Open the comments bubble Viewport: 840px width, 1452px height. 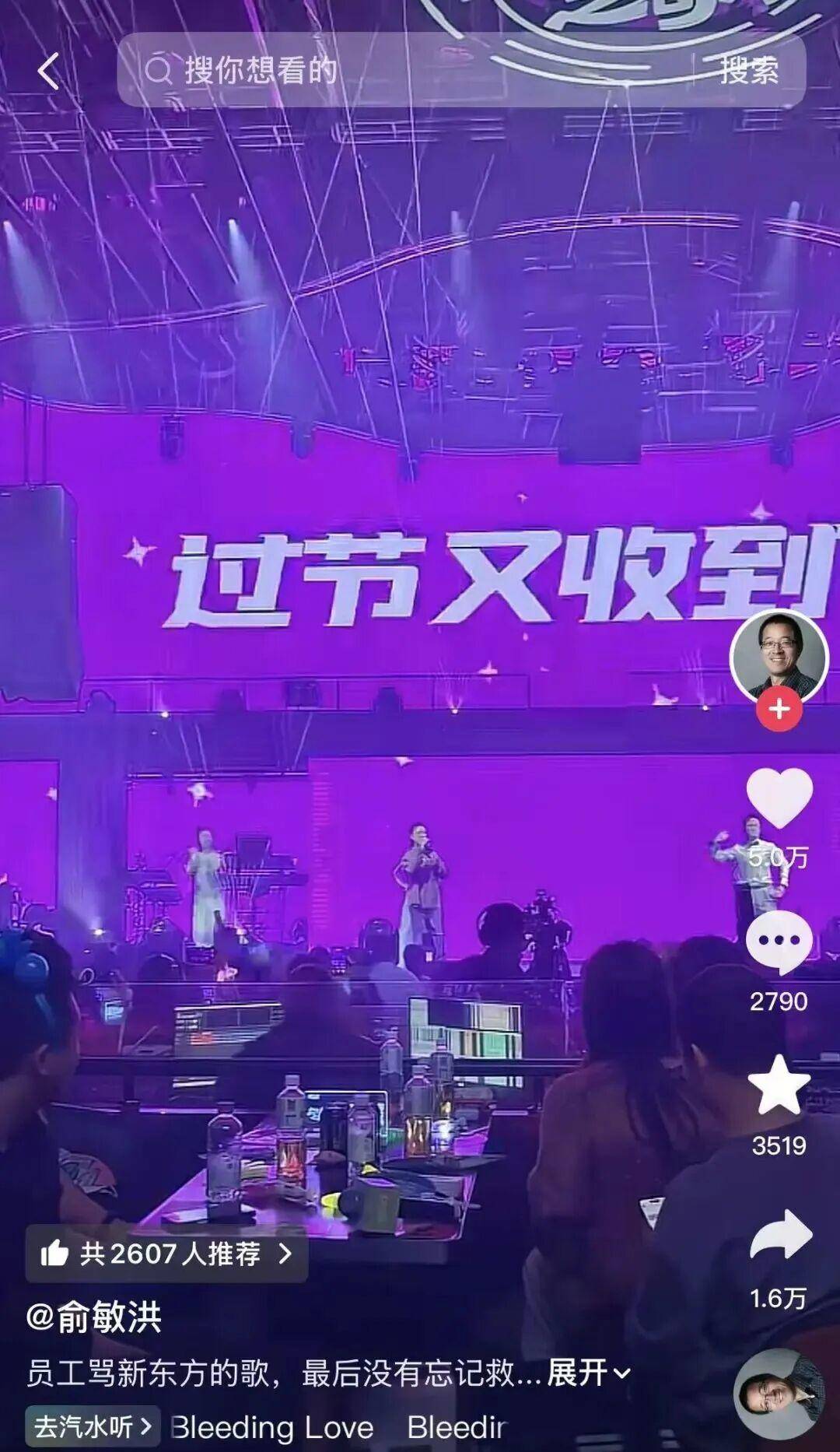[779, 942]
